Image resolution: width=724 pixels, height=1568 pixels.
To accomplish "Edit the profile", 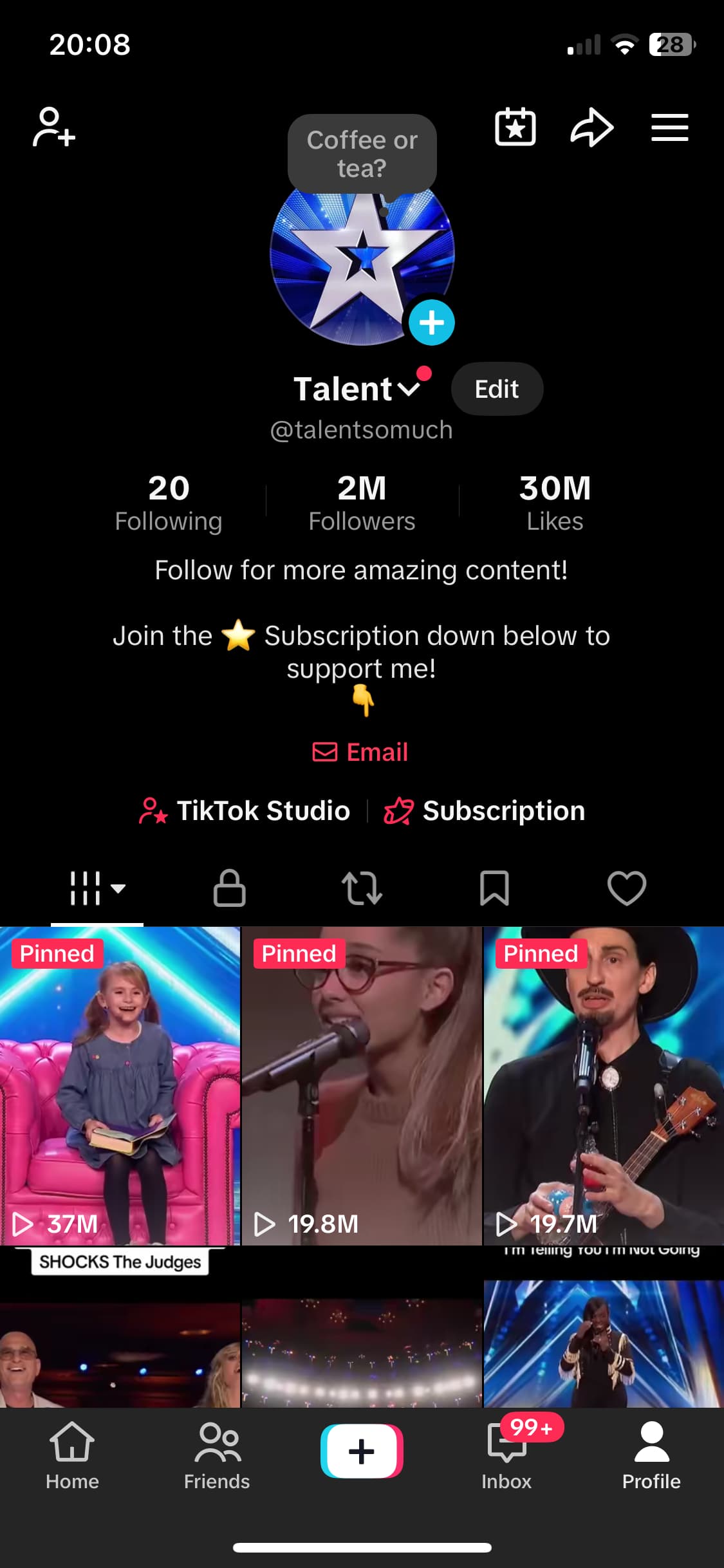I will (x=497, y=389).
